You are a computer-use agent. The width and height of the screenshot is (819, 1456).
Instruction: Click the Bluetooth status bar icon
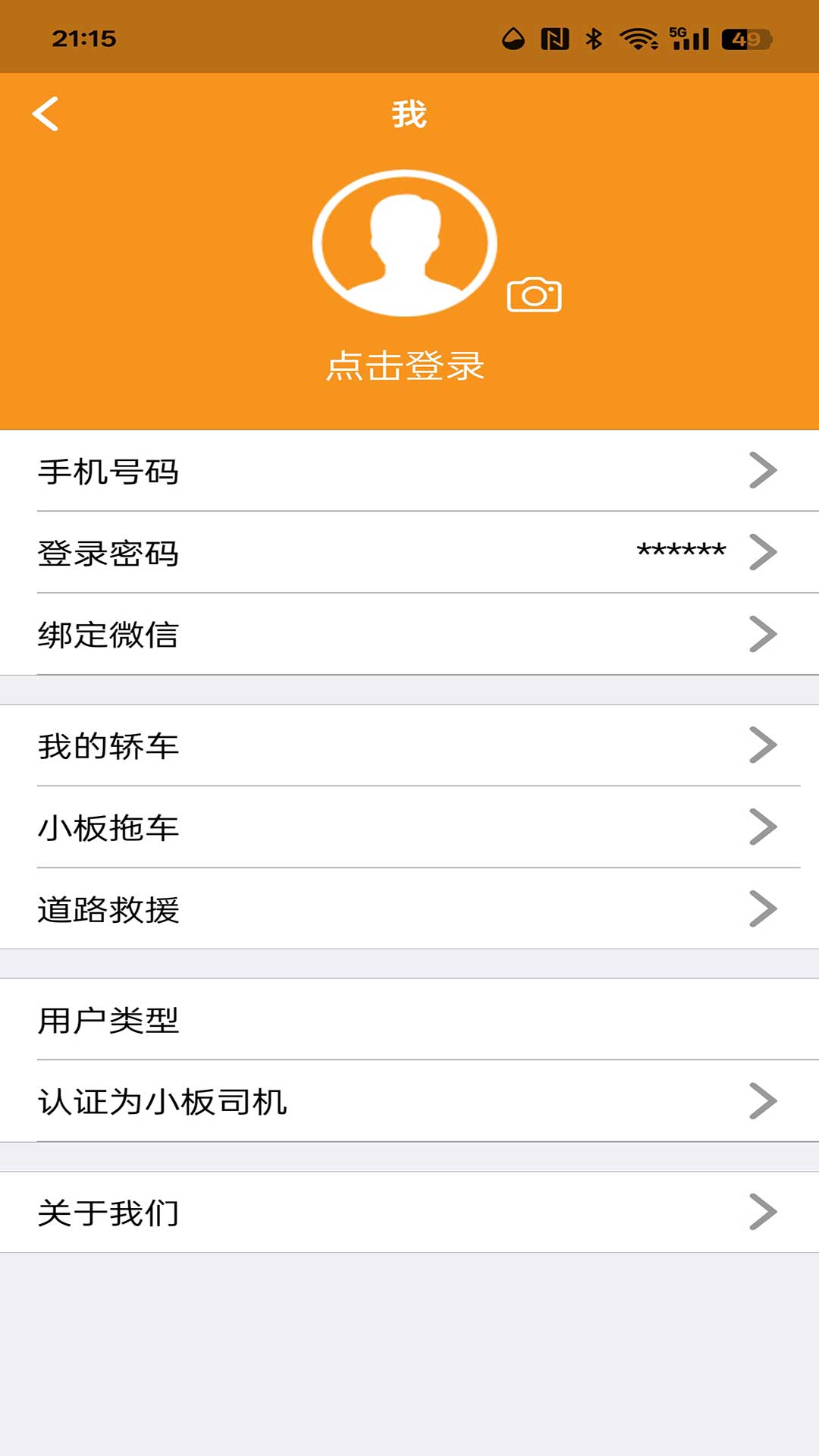[595, 39]
